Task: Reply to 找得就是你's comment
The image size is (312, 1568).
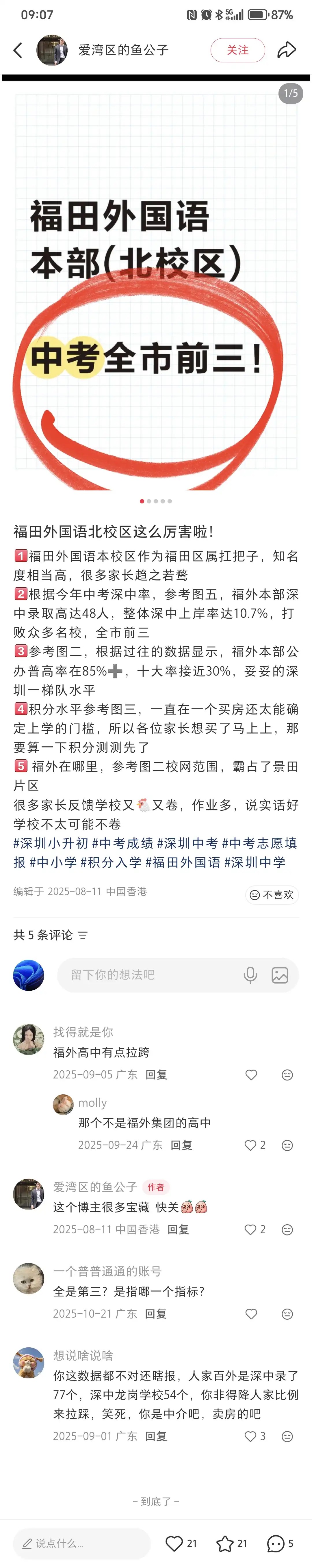Action: (156, 1074)
